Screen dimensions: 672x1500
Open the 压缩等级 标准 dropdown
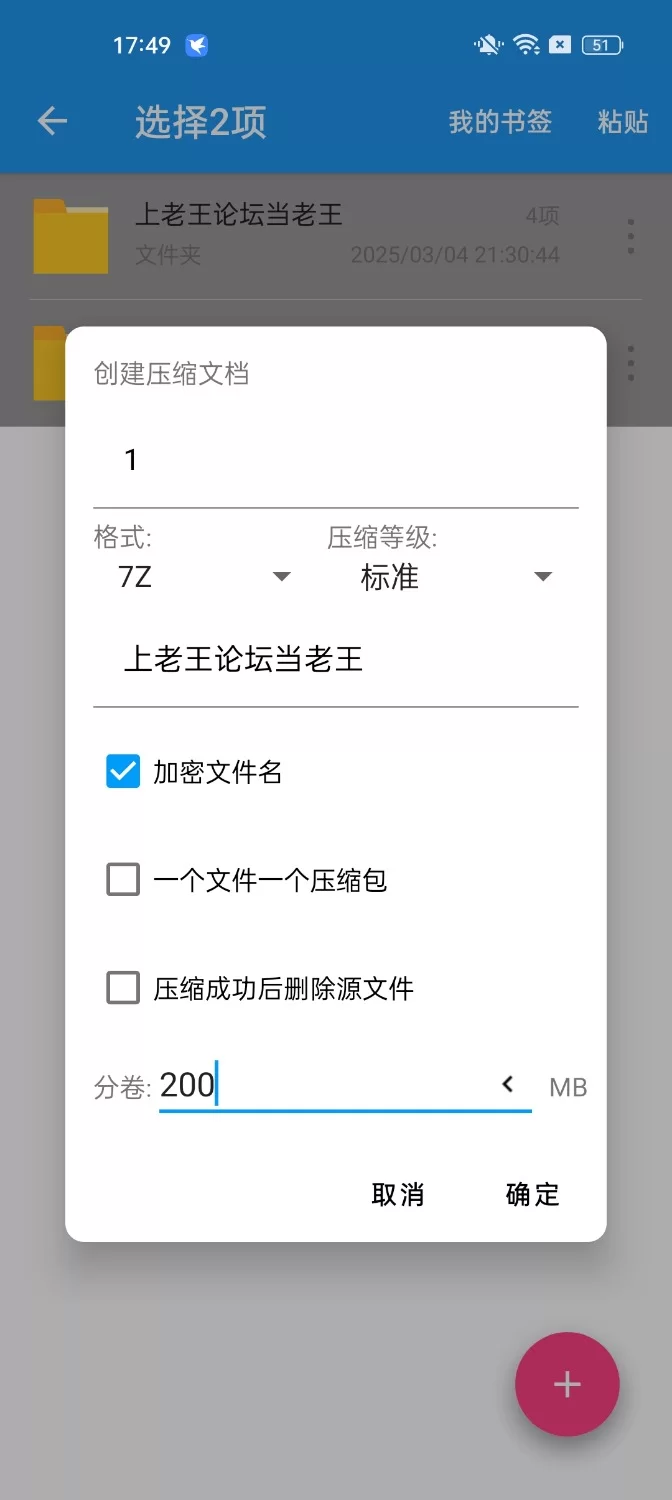[453, 577]
